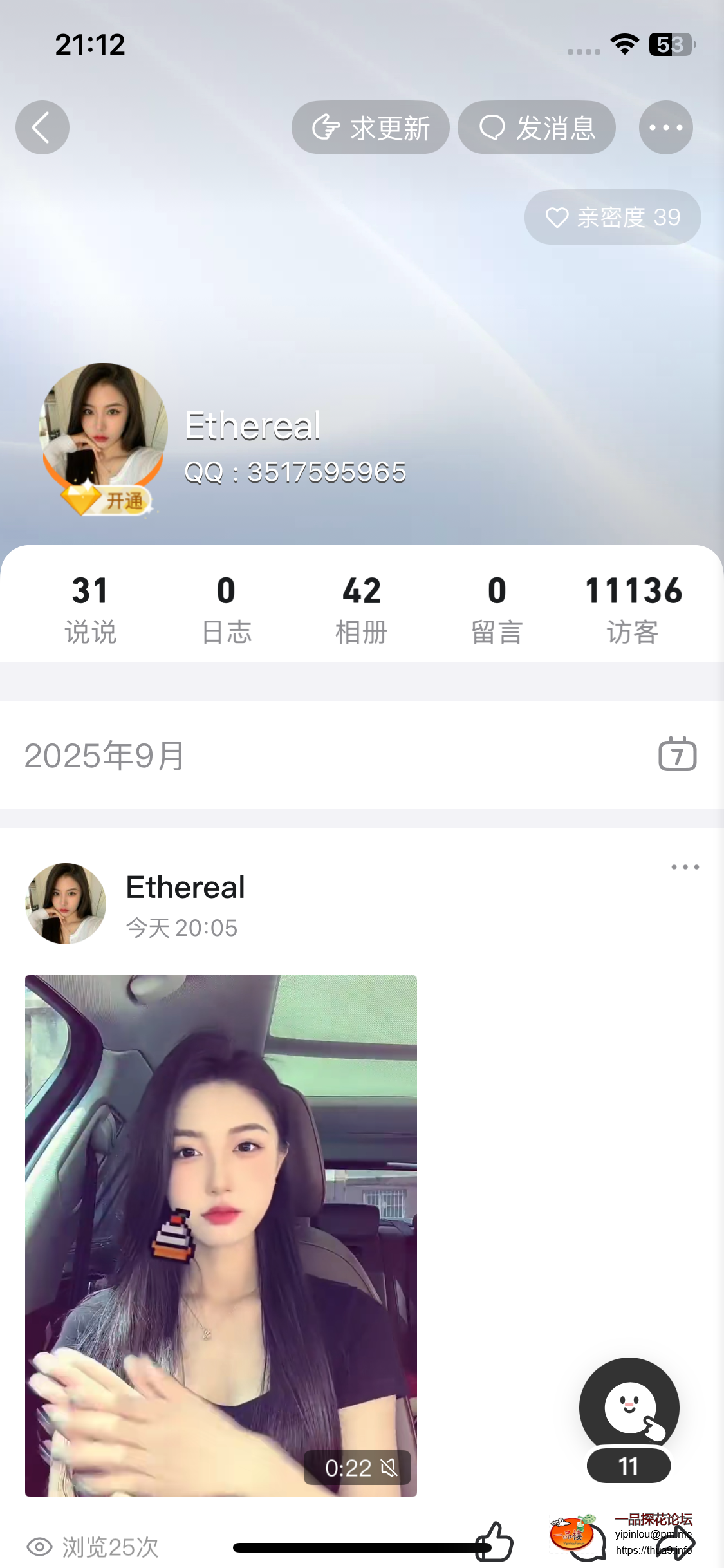This screenshot has height=1568, width=724.
Task: Open the calendar date picker icon
Action: pyautogui.click(x=677, y=754)
